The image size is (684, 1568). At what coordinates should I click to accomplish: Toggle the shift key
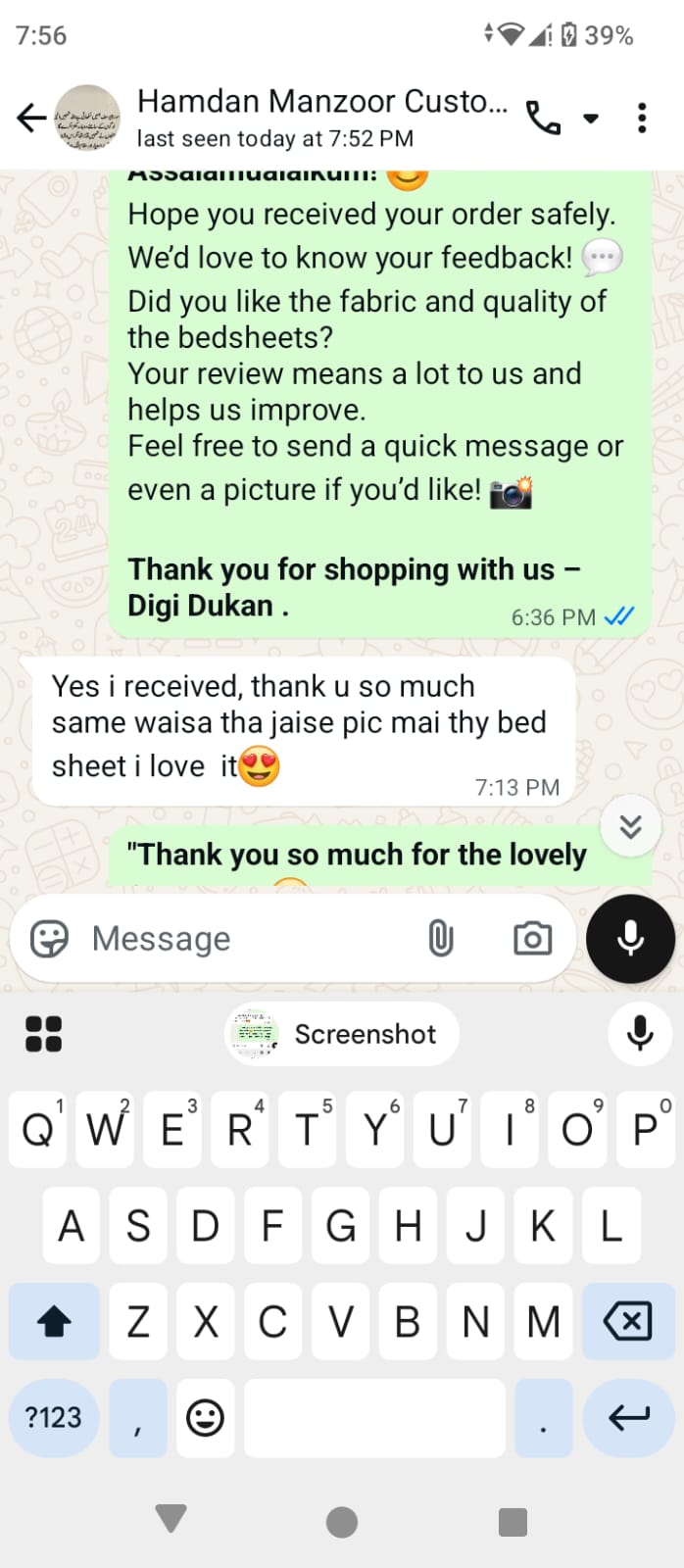click(54, 1321)
